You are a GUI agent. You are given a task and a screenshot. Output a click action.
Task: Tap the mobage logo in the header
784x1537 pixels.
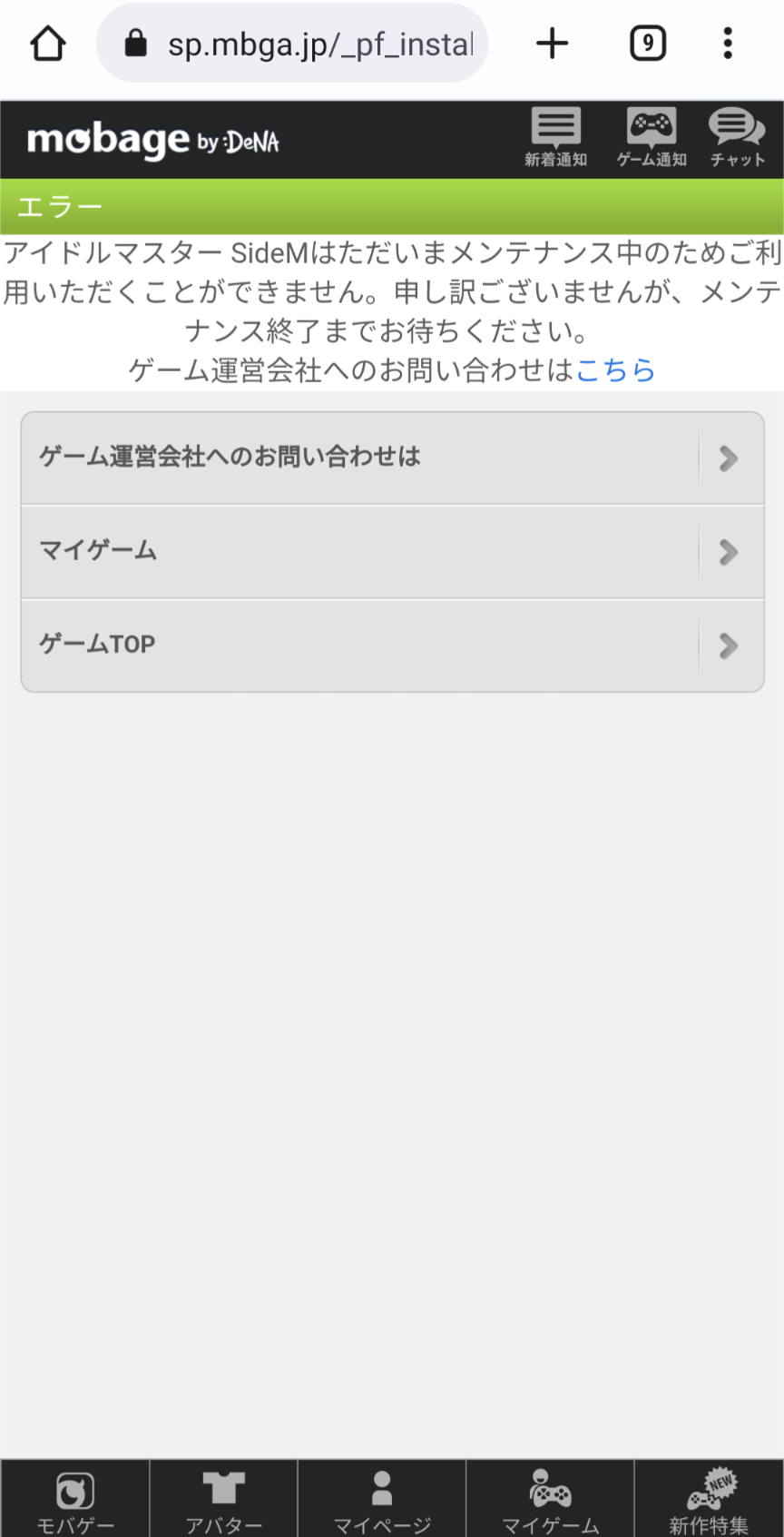coord(152,140)
